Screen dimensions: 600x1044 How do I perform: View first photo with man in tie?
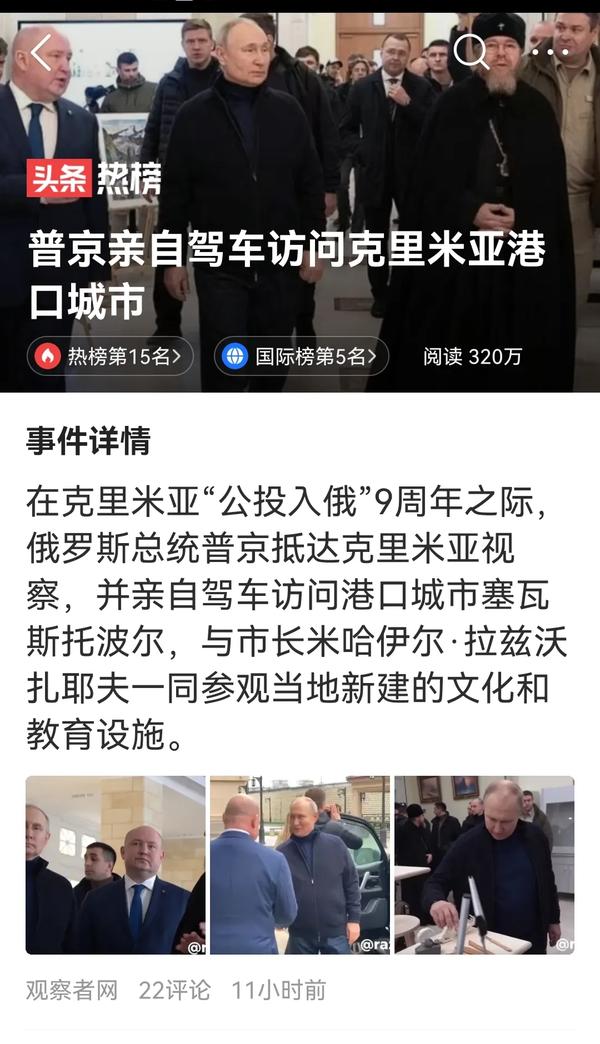(x=116, y=864)
